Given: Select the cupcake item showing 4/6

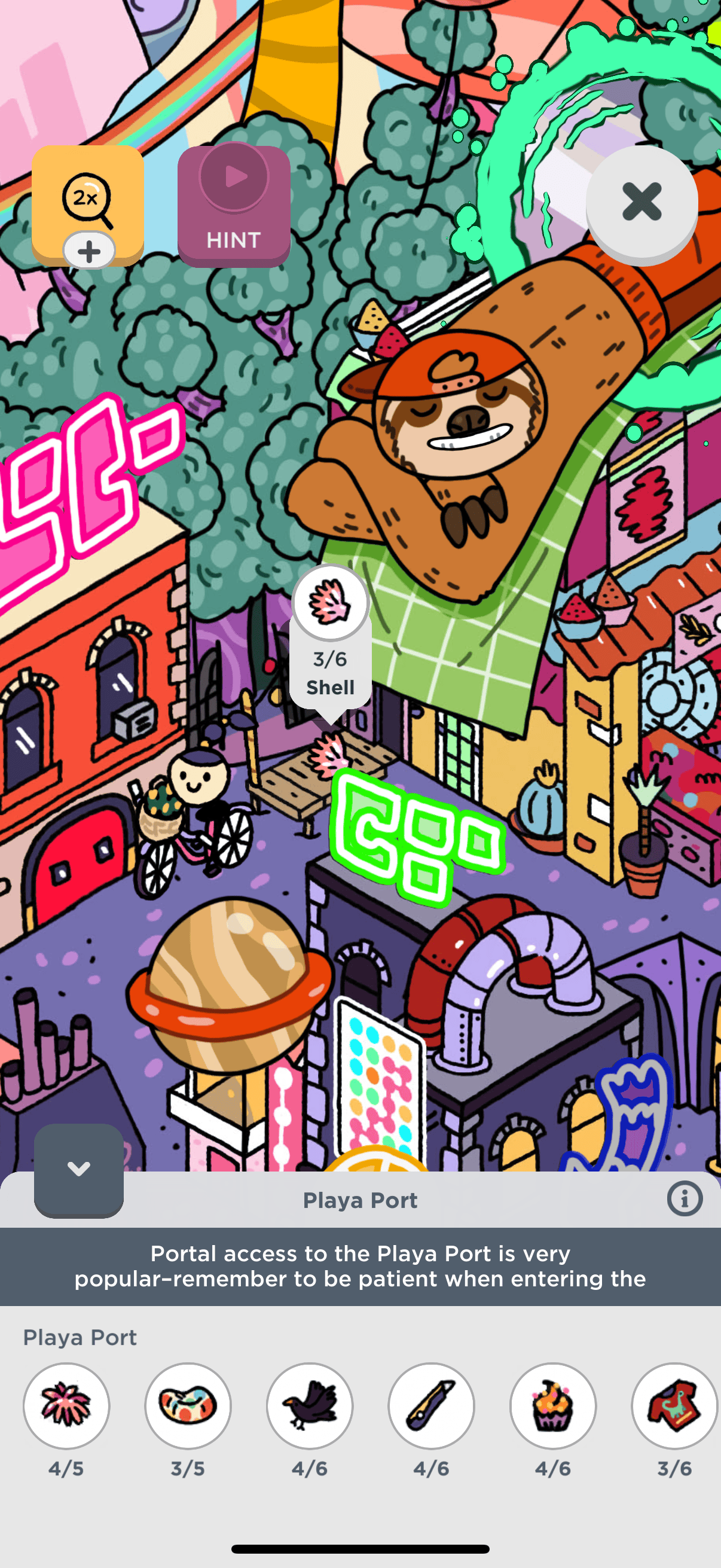Looking at the screenshot, I should click(552, 1405).
